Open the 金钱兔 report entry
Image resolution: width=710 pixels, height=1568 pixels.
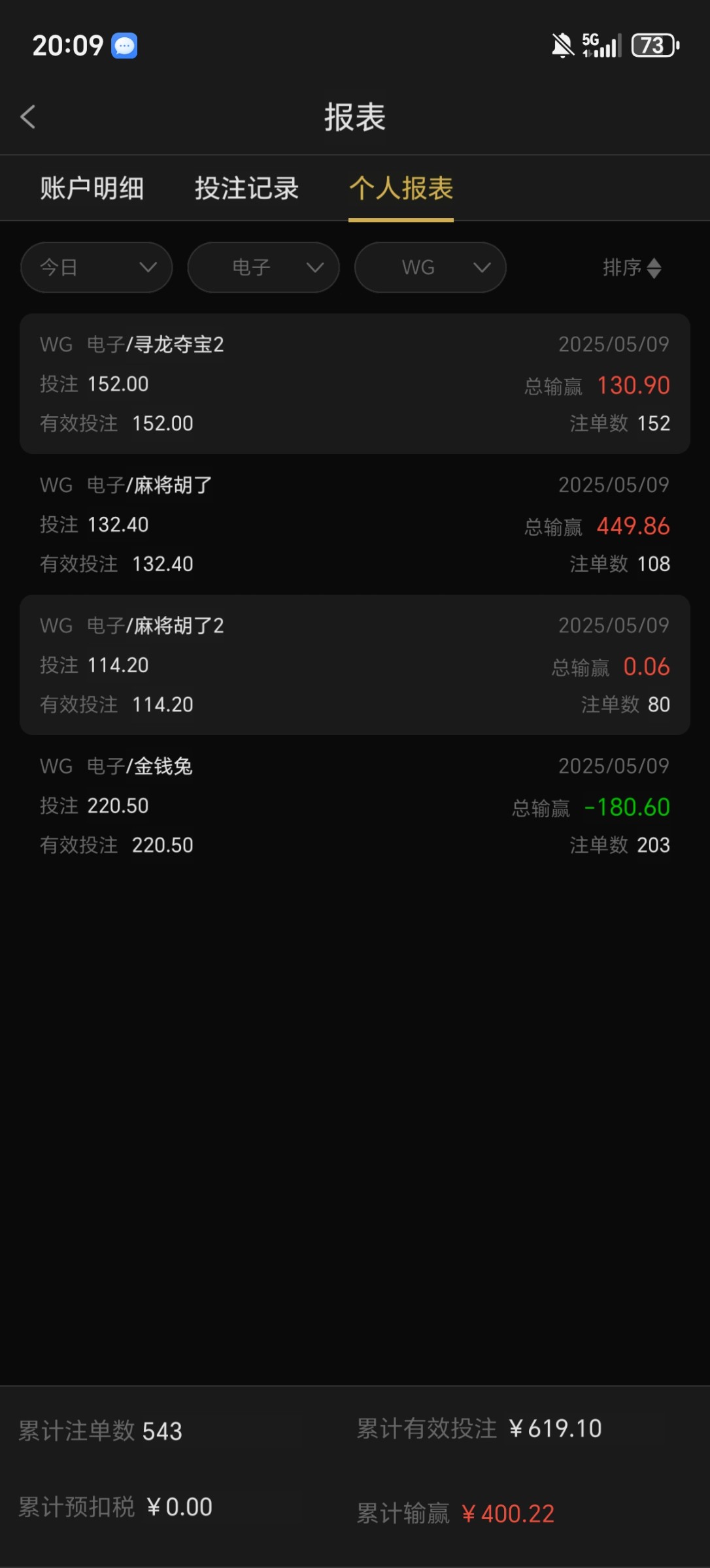pyautogui.click(x=355, y=806)
